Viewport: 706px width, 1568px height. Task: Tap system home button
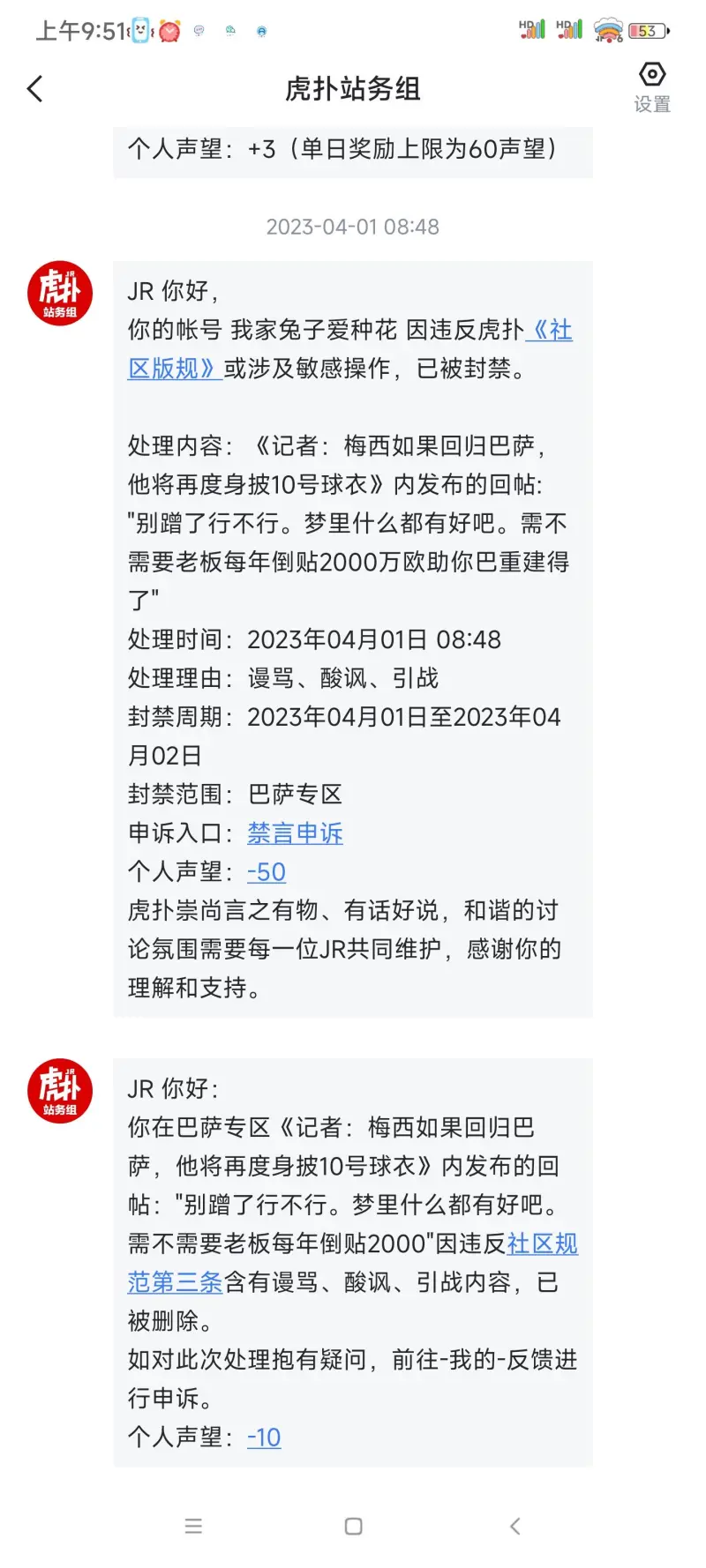point(353,1526)
